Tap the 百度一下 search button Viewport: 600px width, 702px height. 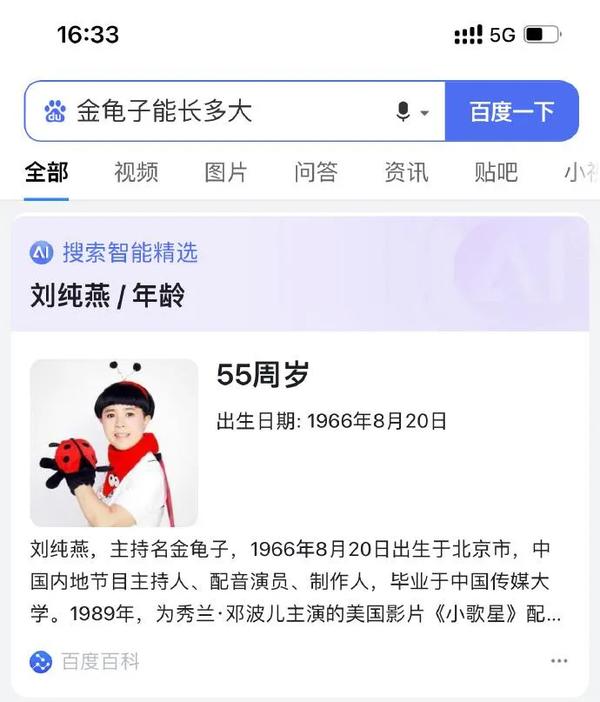[512, 111]
